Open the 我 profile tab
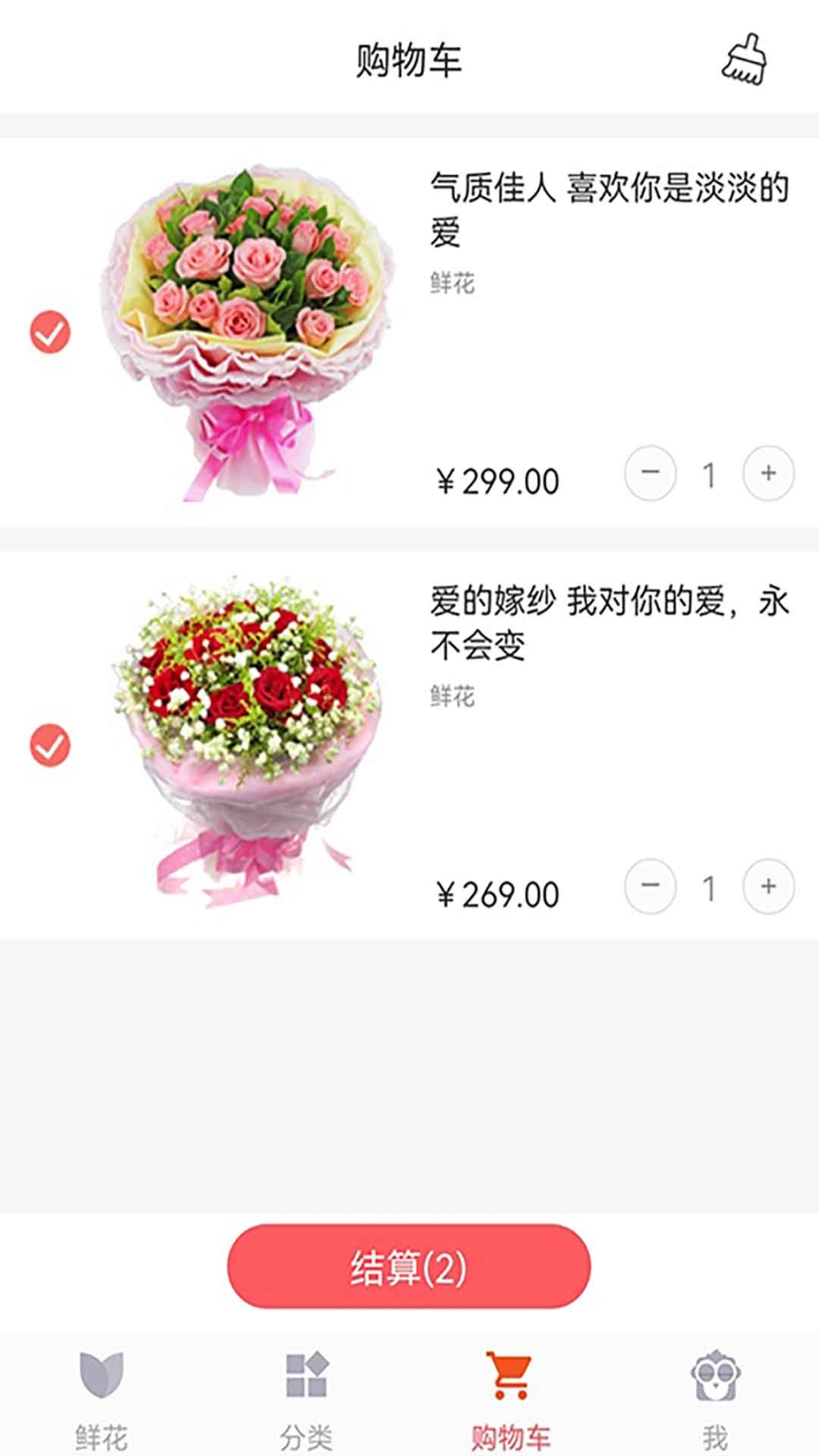Screen dimensions: 819x1456 tap(715, 1394)
